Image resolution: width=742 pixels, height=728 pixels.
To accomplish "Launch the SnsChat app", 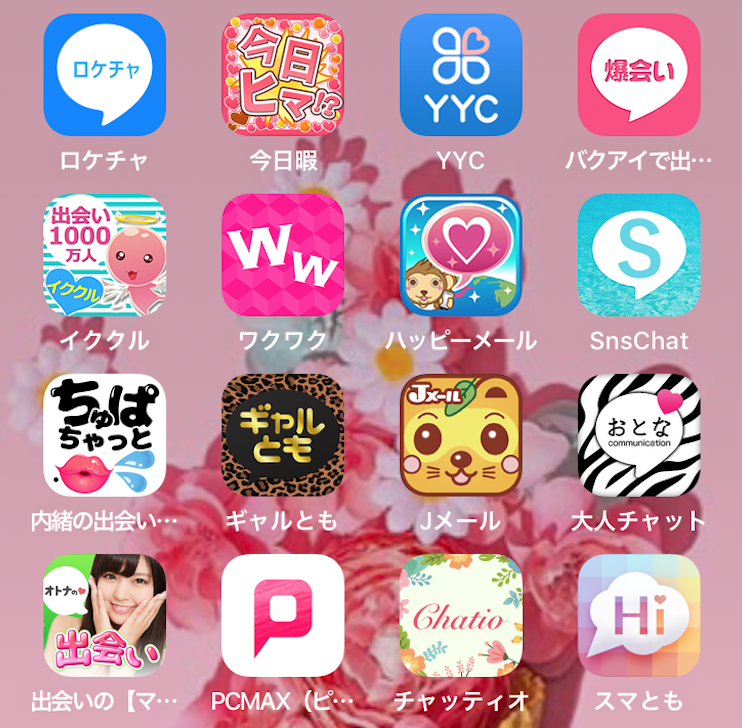I will point(639,255).
